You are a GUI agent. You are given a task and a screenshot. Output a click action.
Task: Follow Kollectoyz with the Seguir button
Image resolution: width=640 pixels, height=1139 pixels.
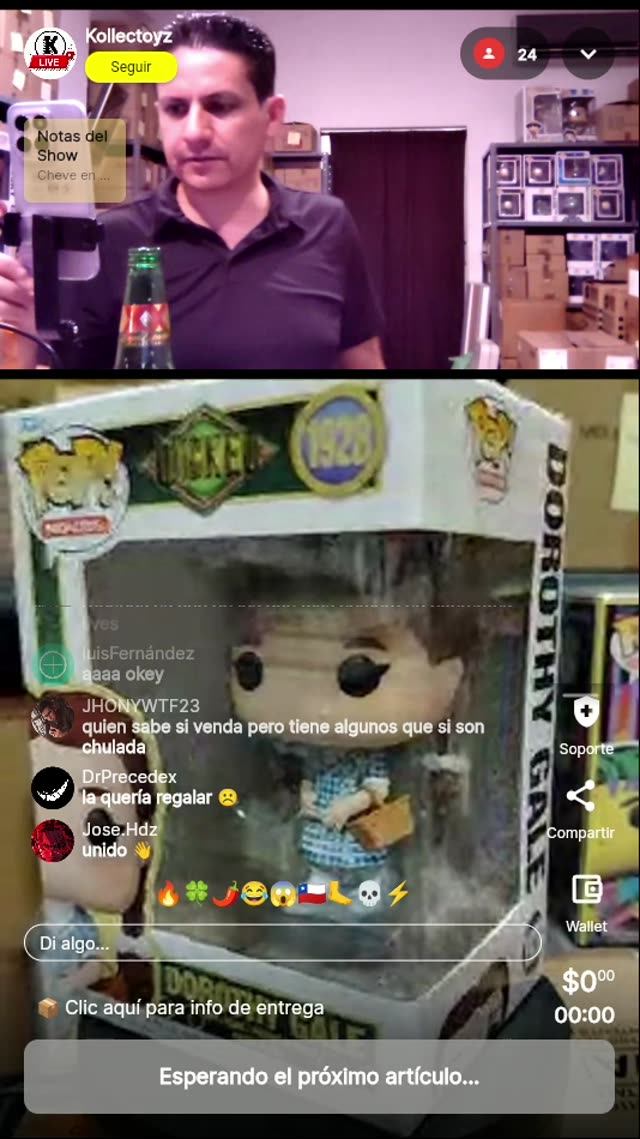click(x=131, y=67)
